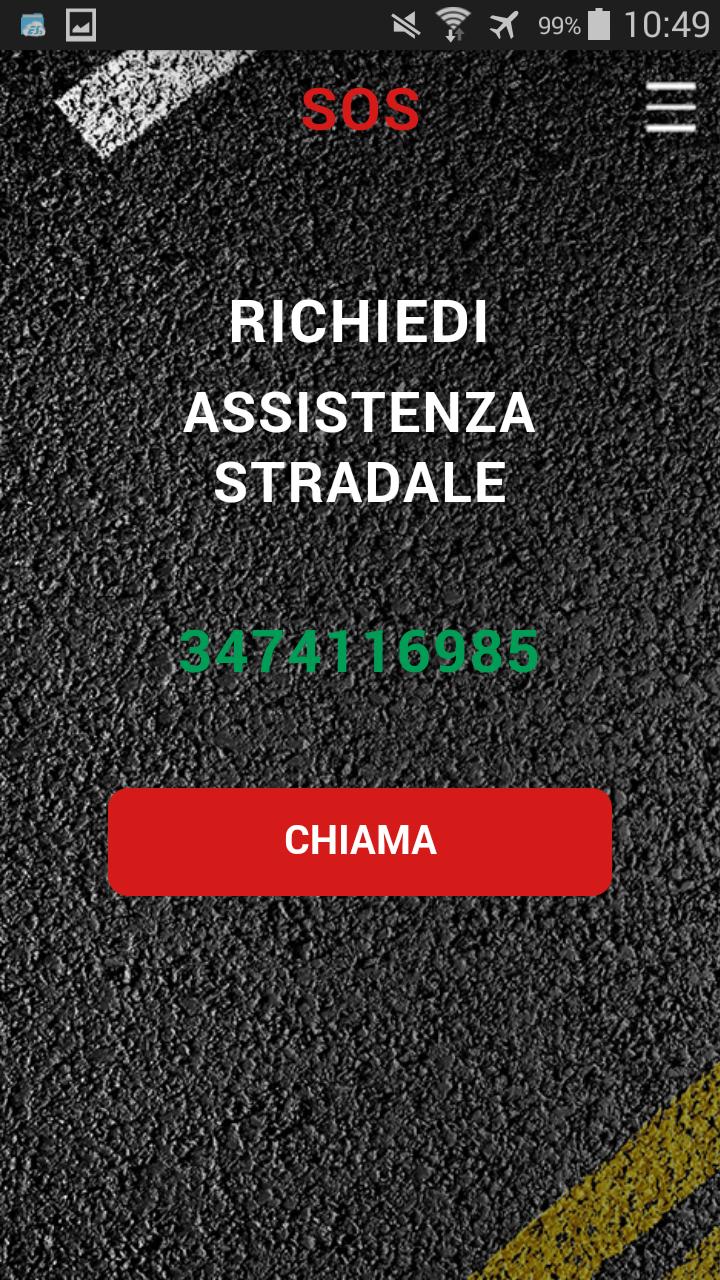Expand the app sidebar via hamburger icon

[x=670, y=107]
